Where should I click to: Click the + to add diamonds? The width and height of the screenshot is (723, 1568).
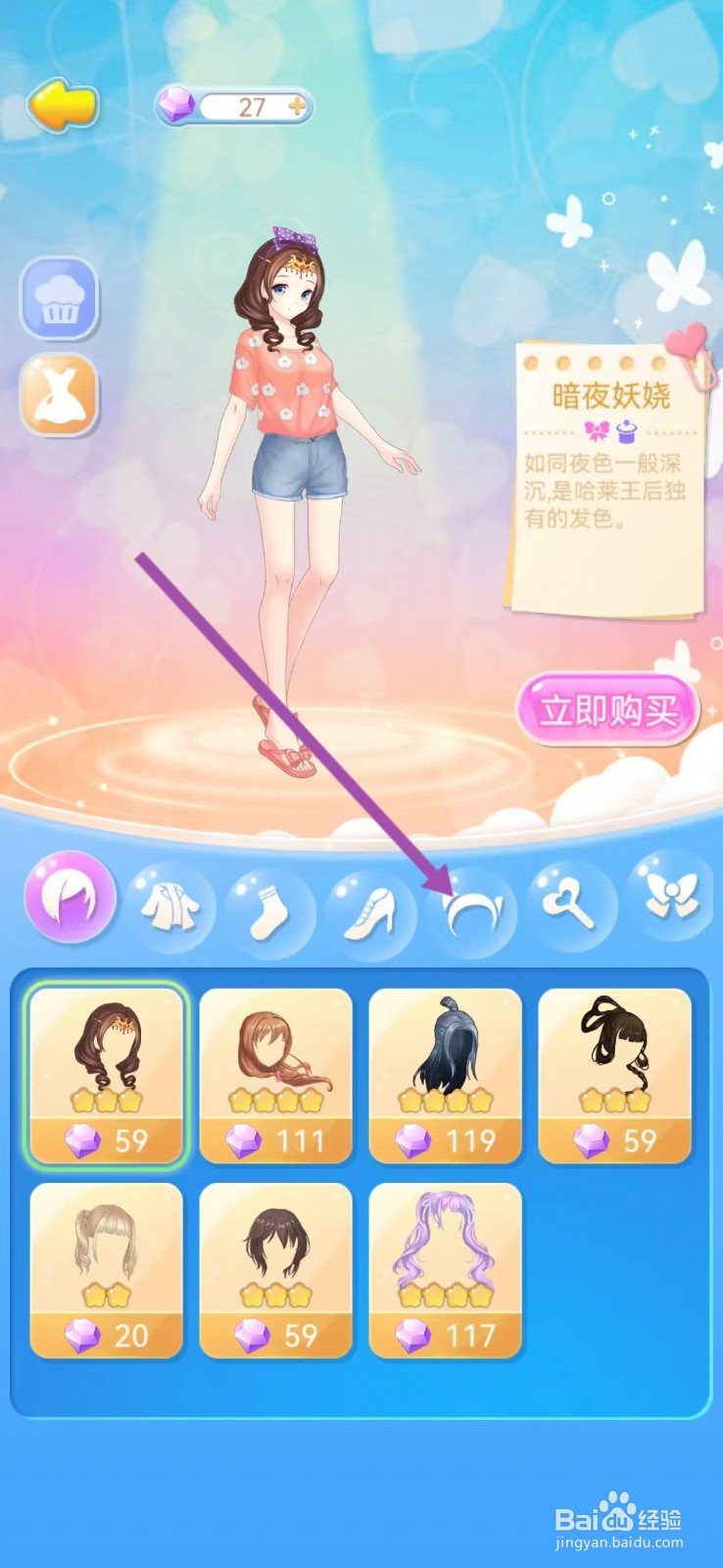point(295,105)
